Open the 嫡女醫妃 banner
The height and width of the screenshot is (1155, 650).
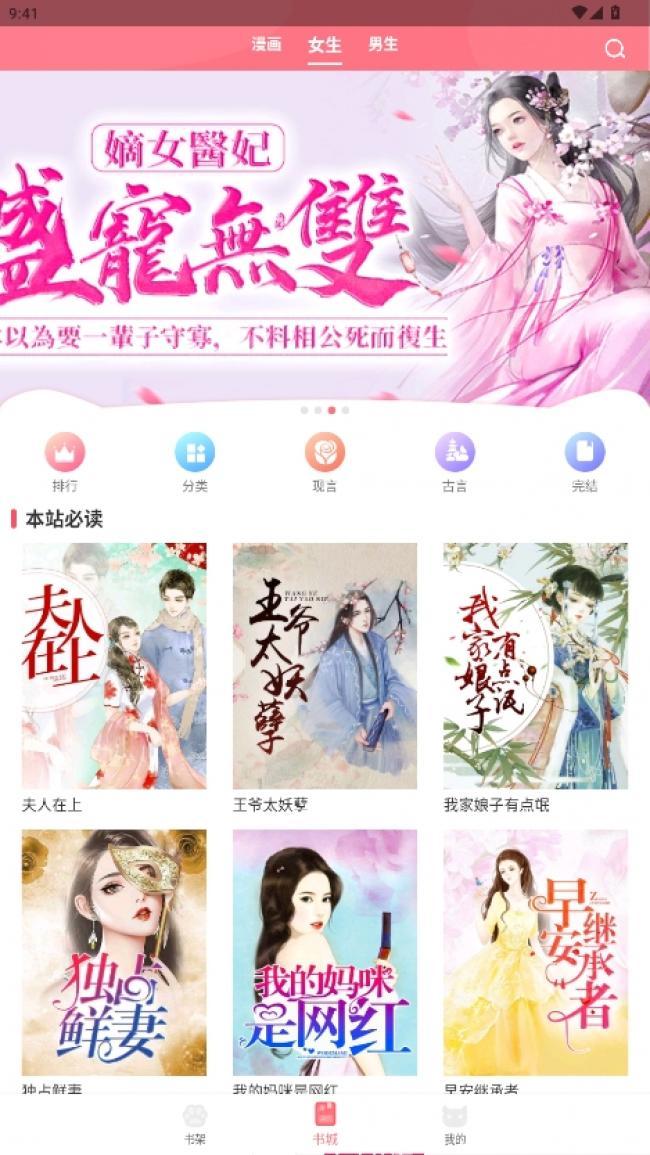(324, 235)
